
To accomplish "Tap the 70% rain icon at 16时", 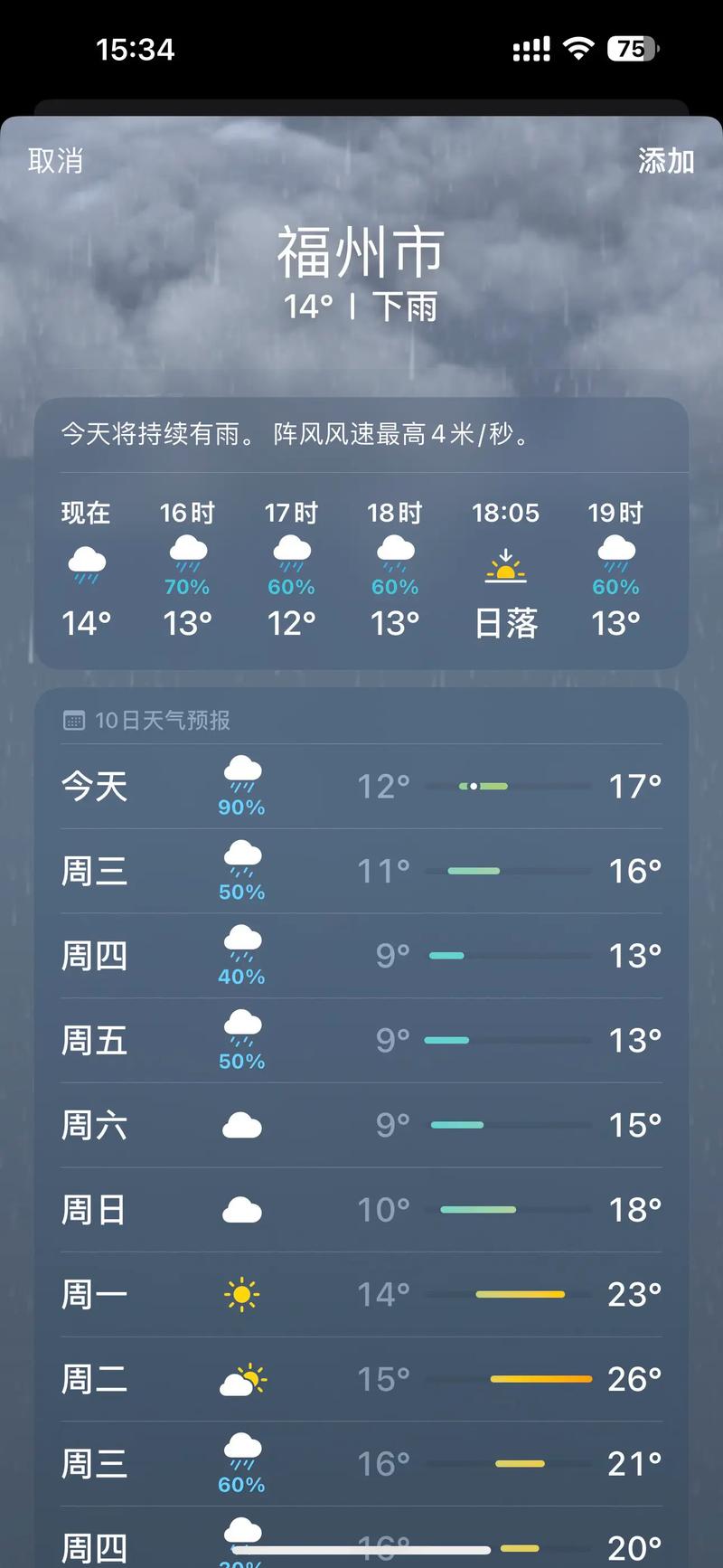I will [187, 552].
